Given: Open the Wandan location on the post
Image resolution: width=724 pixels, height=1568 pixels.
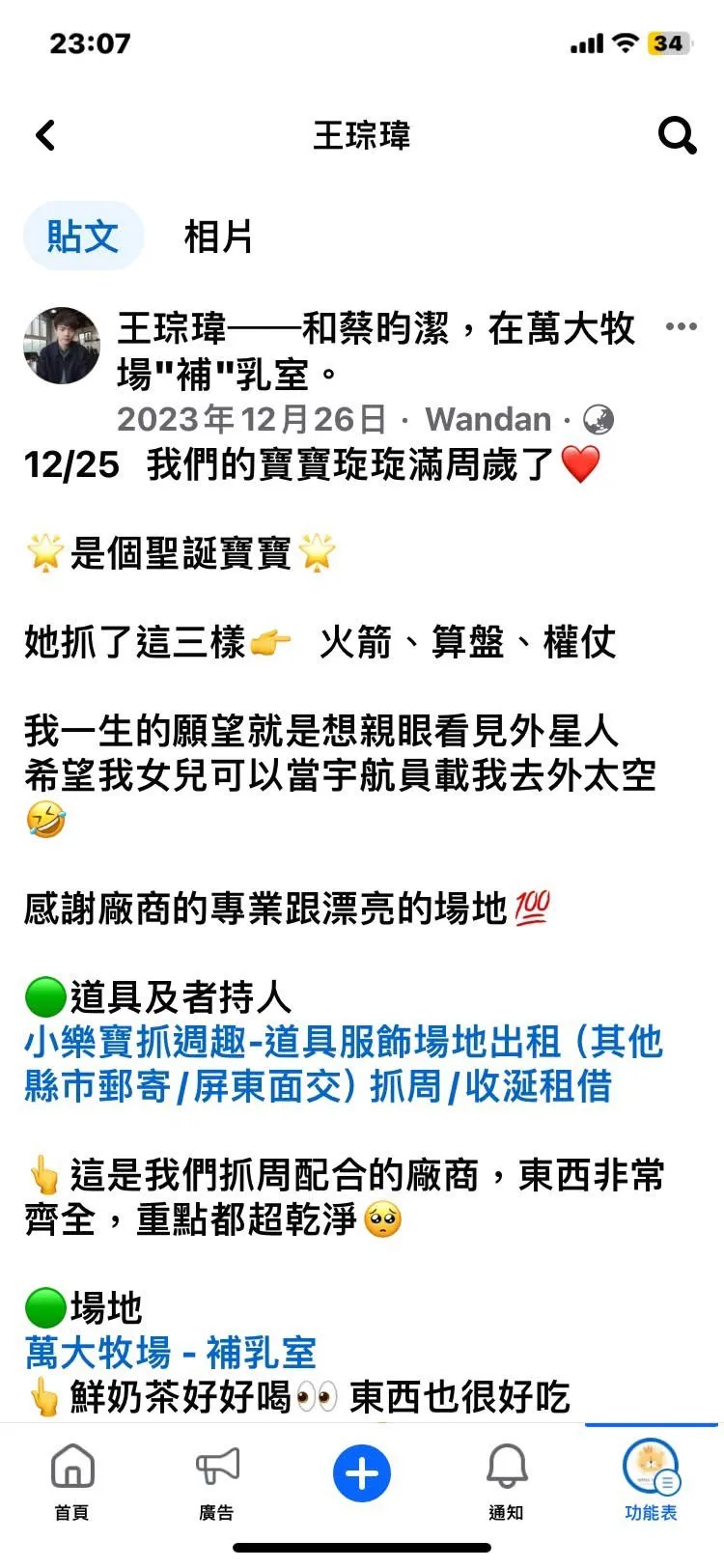Looking at the screenshot, I should (x=487, y=419).
